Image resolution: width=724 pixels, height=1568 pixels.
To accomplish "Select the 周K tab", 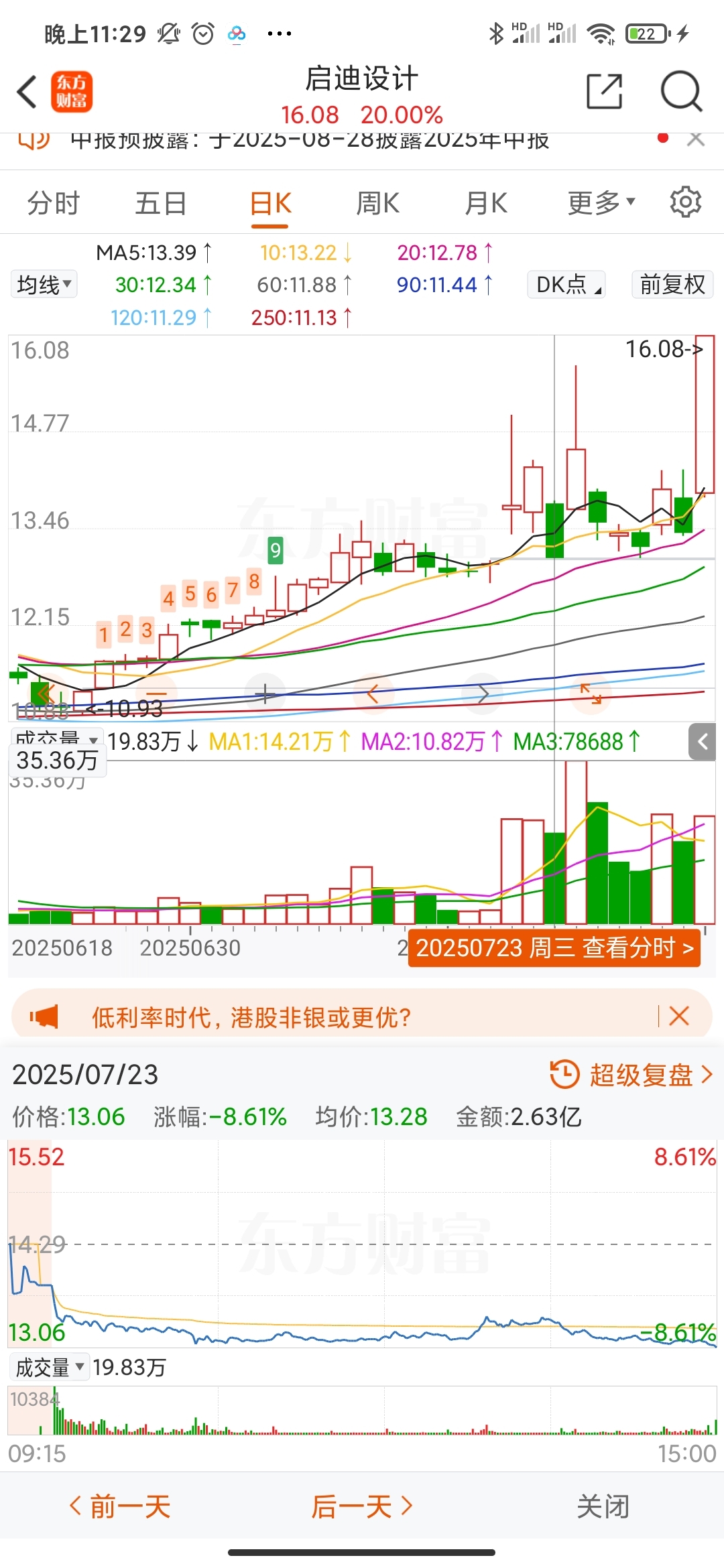I will pyautogui.click(x=378, y=203).
